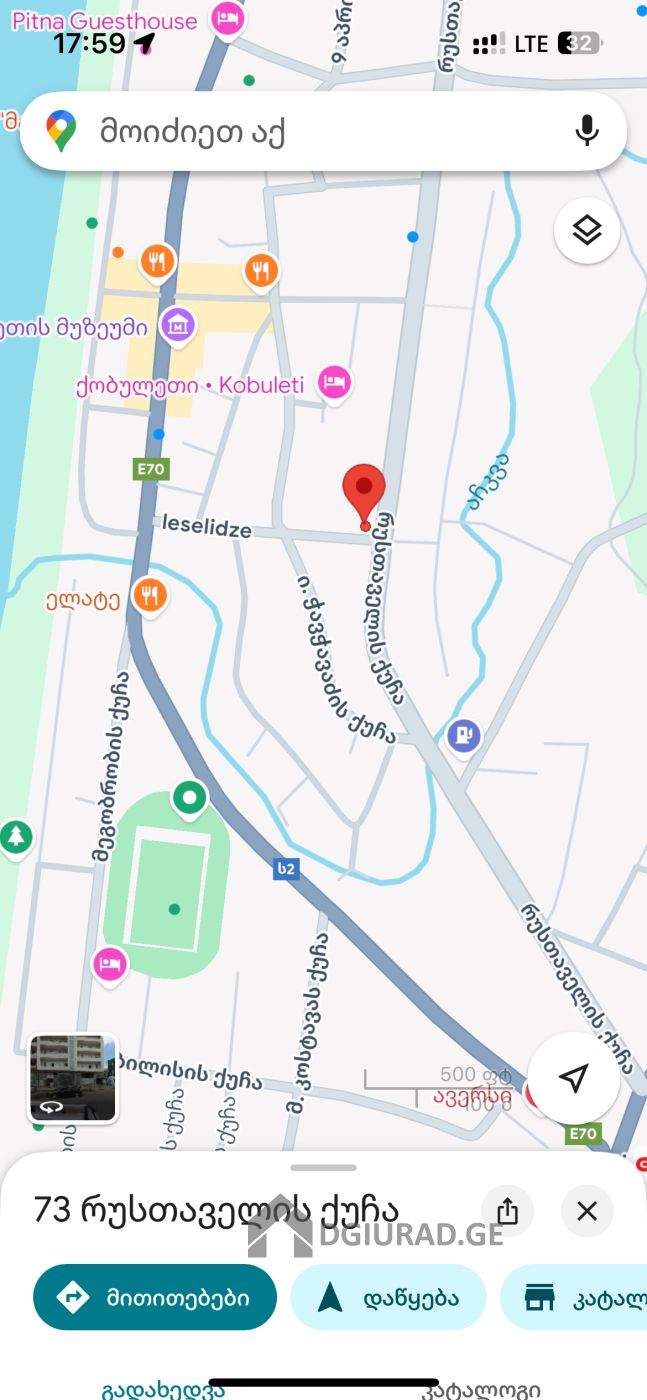Select the gas station marker

click(463, 737)
